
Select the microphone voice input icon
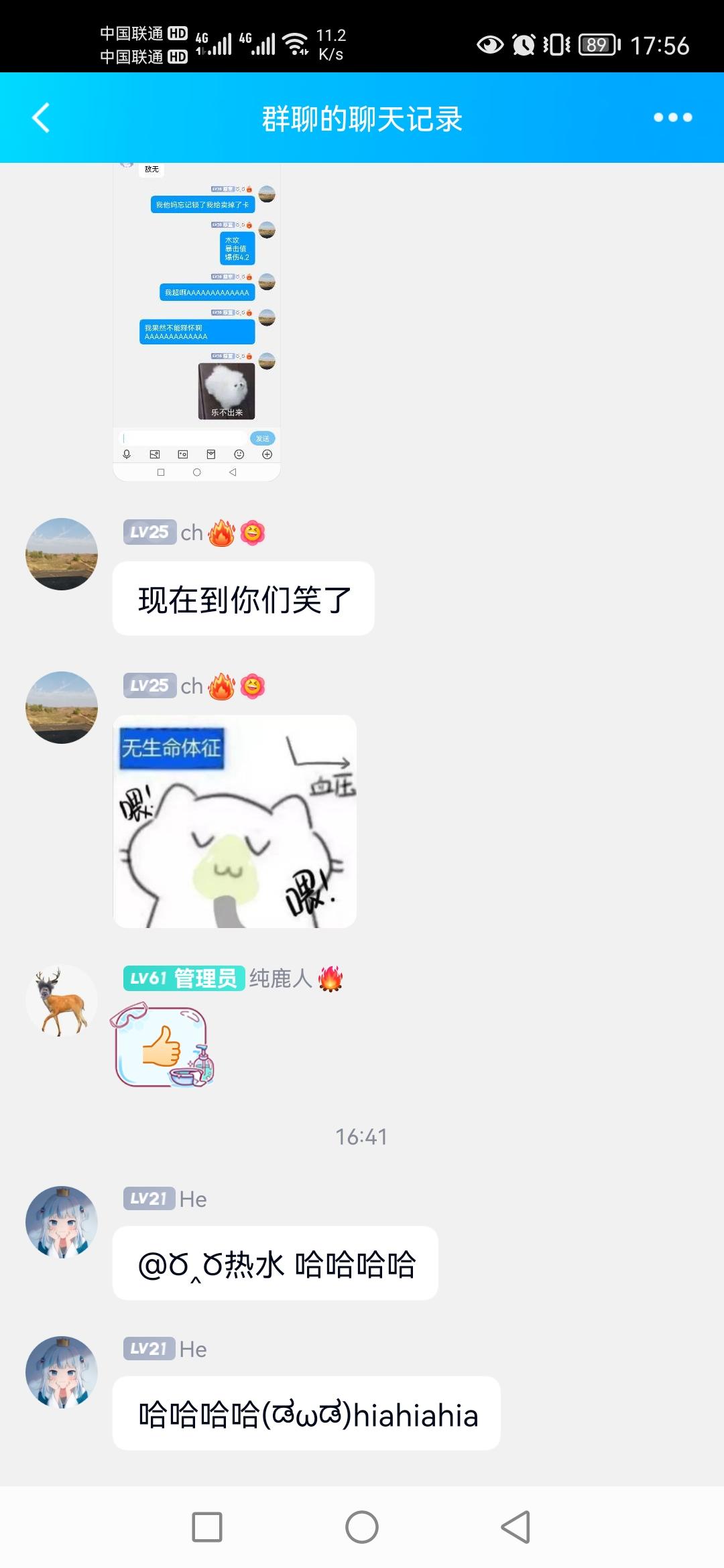pos(127,454)
